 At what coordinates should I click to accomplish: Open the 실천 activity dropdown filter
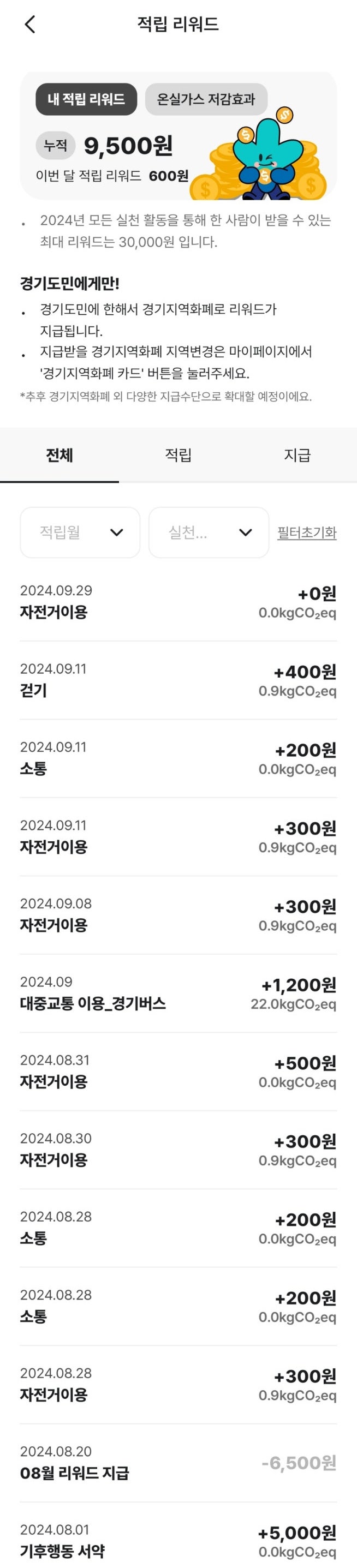pyautogui.click(x=209, y=532)
